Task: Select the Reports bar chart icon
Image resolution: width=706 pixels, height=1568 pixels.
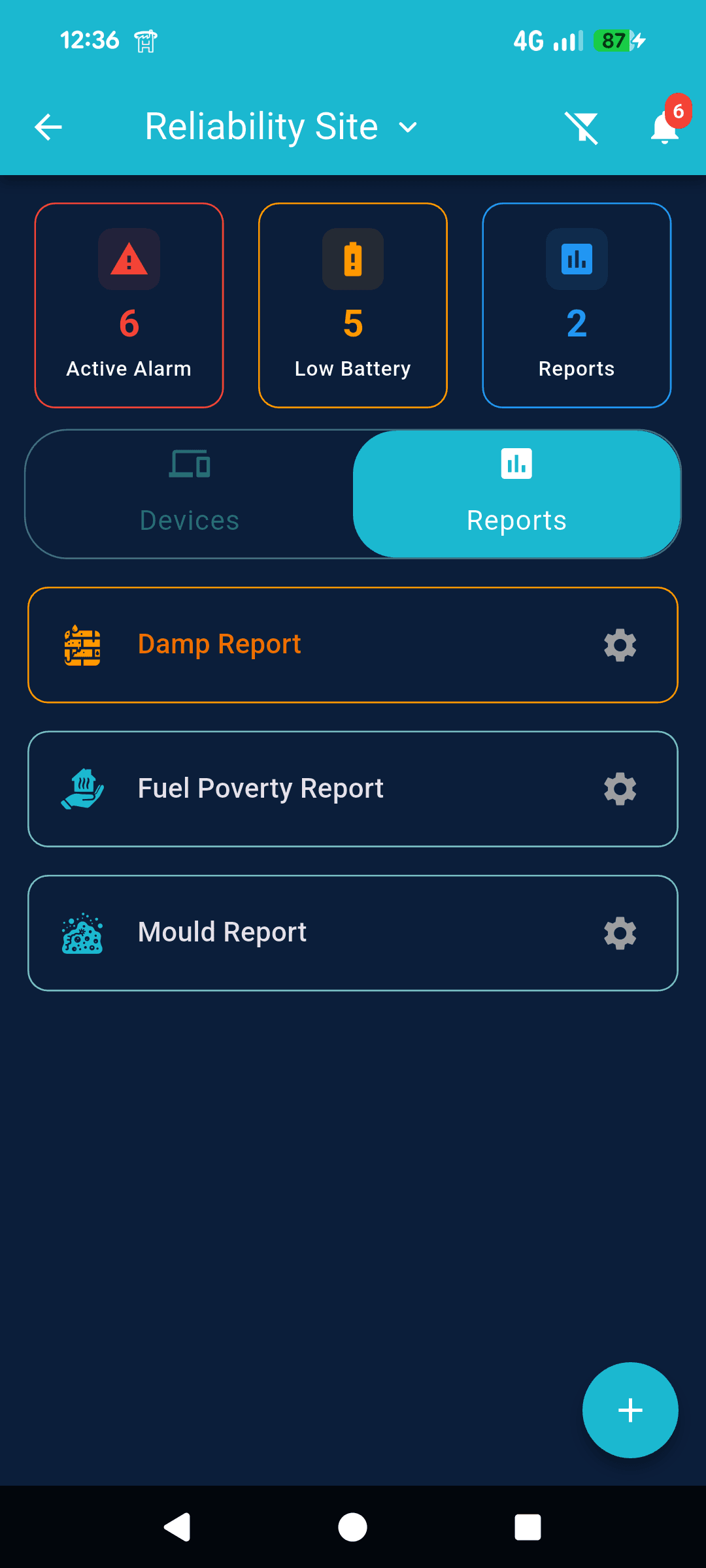Action: [577, 259]
